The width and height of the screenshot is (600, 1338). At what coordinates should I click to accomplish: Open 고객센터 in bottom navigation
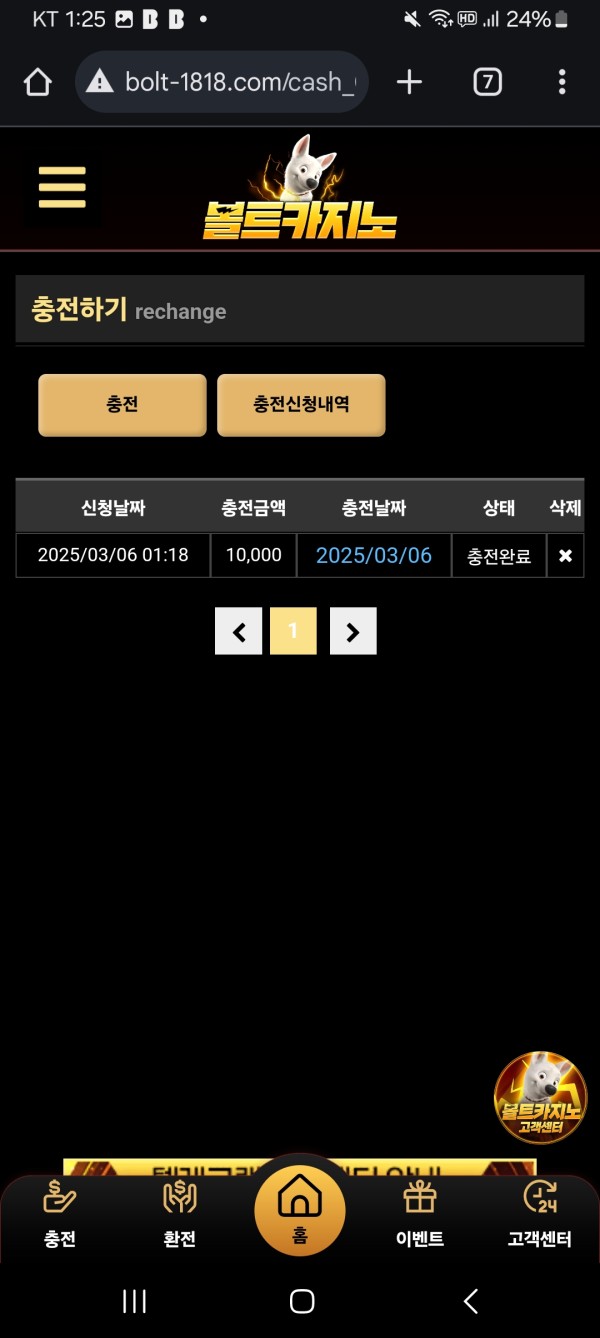[x=539, y=1214]
